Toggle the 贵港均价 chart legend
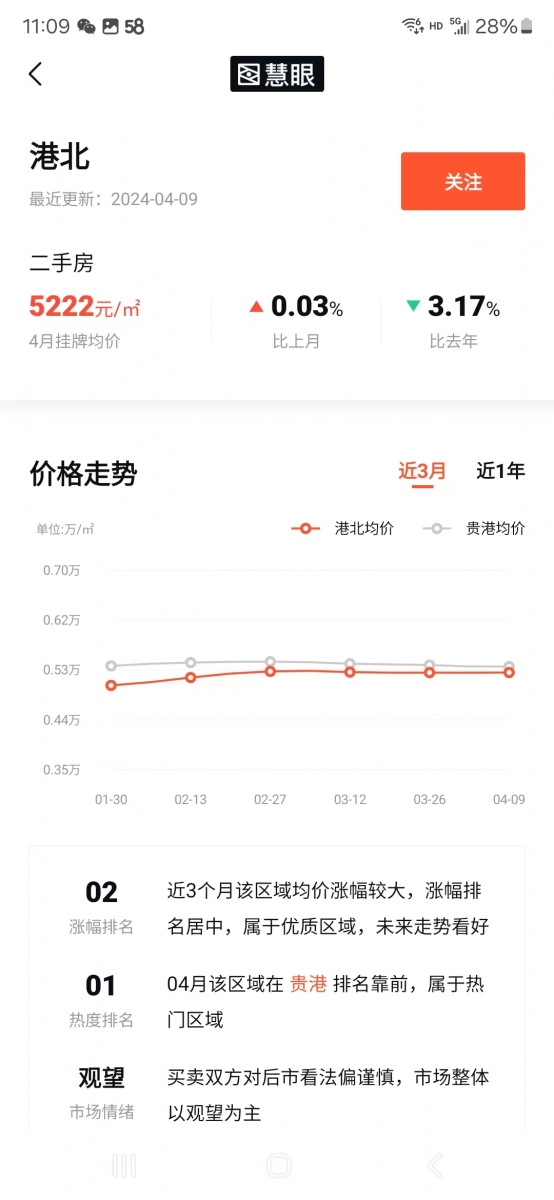The height and width of the screenshot is (1200, 554). (474, 529)
